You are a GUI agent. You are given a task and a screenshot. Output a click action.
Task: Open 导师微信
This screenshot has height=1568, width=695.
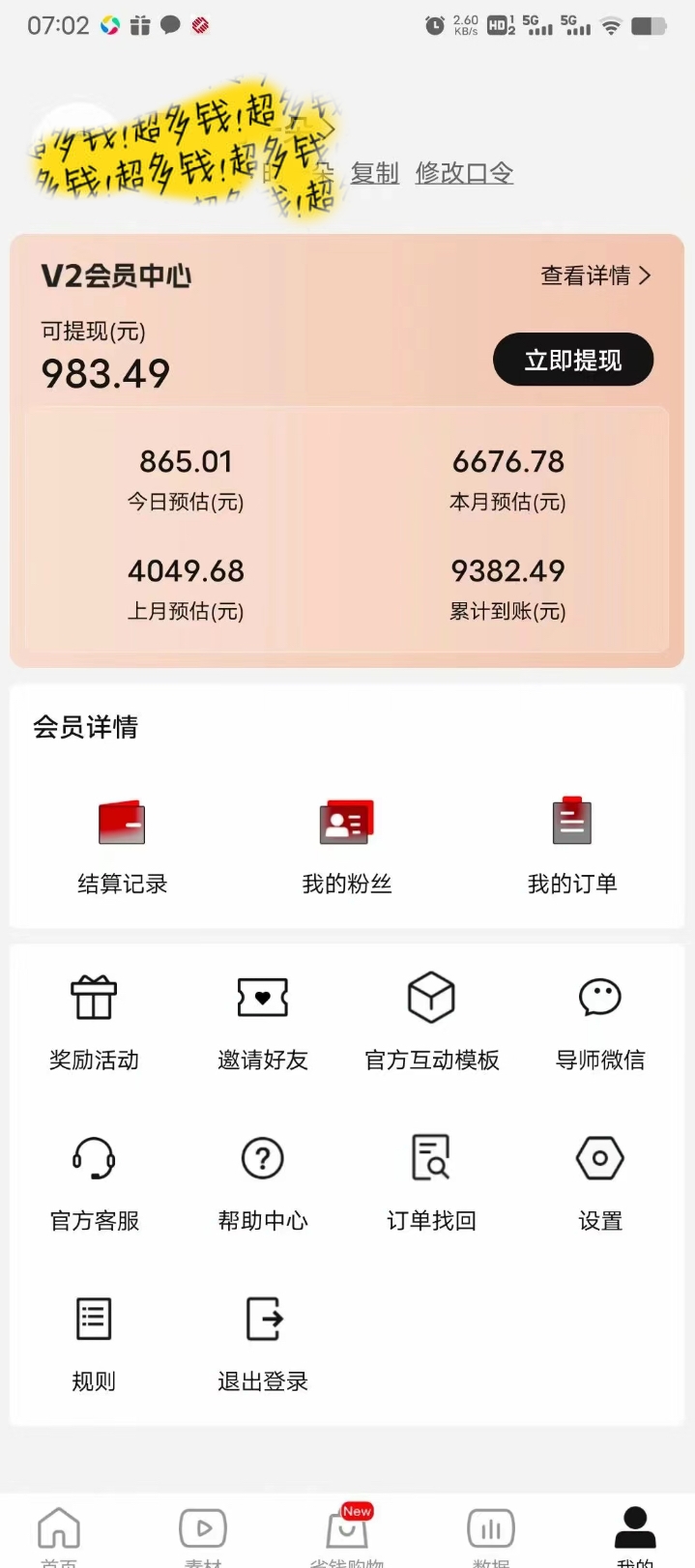pyautogui.click(x=599, y=1021)
